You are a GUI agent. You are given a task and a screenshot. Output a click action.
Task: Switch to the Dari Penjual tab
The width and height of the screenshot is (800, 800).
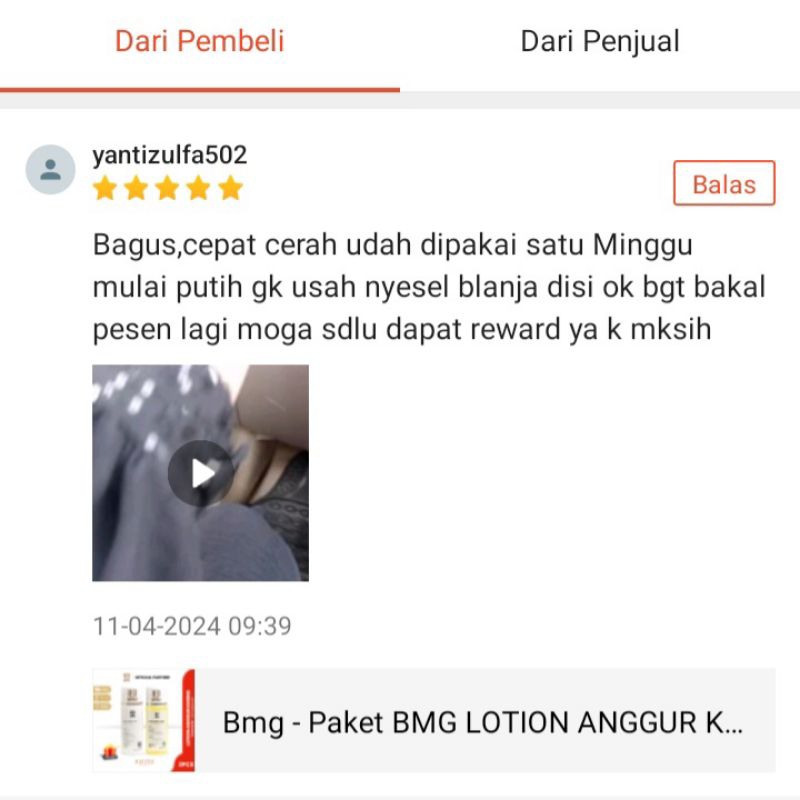click(x=600, y=42)
